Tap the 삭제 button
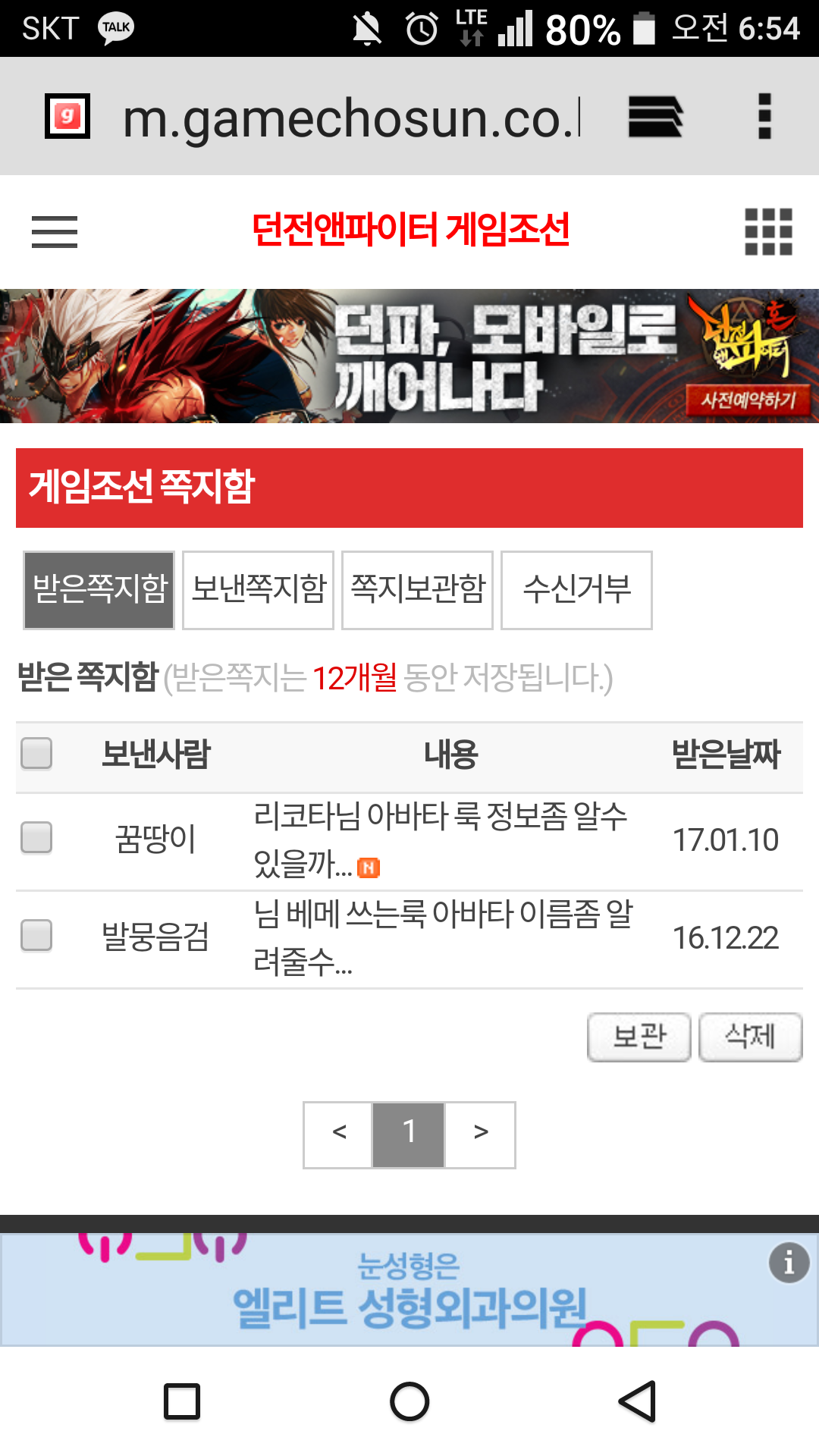 tap(750, 1037)
